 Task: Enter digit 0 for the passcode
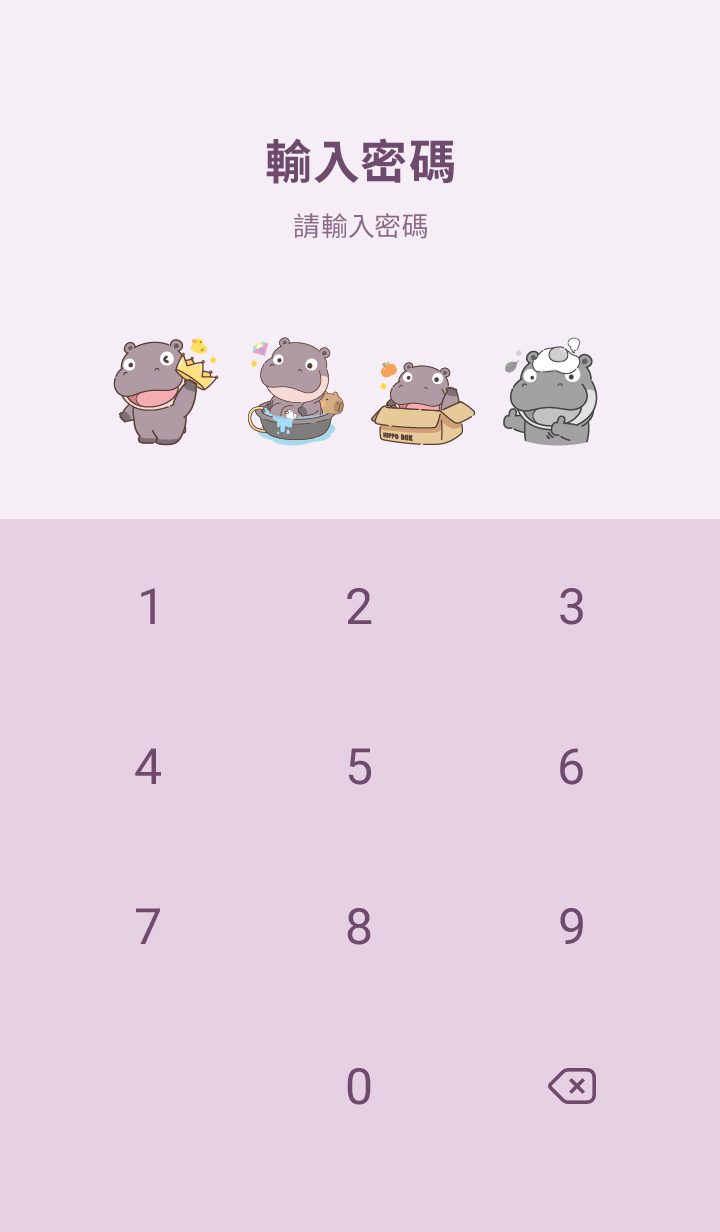pos(359,1087)
